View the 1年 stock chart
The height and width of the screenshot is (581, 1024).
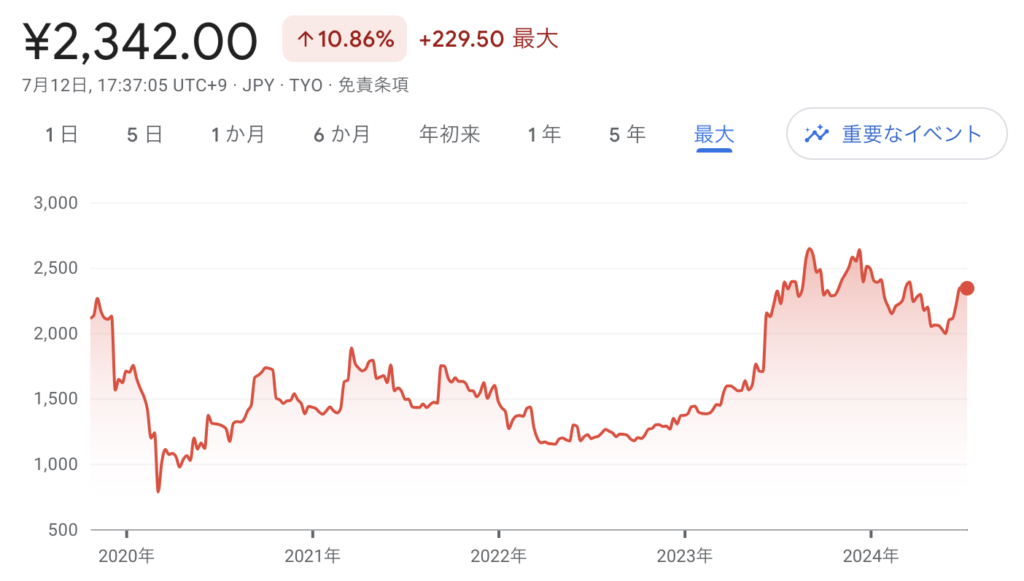tap(544, 134)
